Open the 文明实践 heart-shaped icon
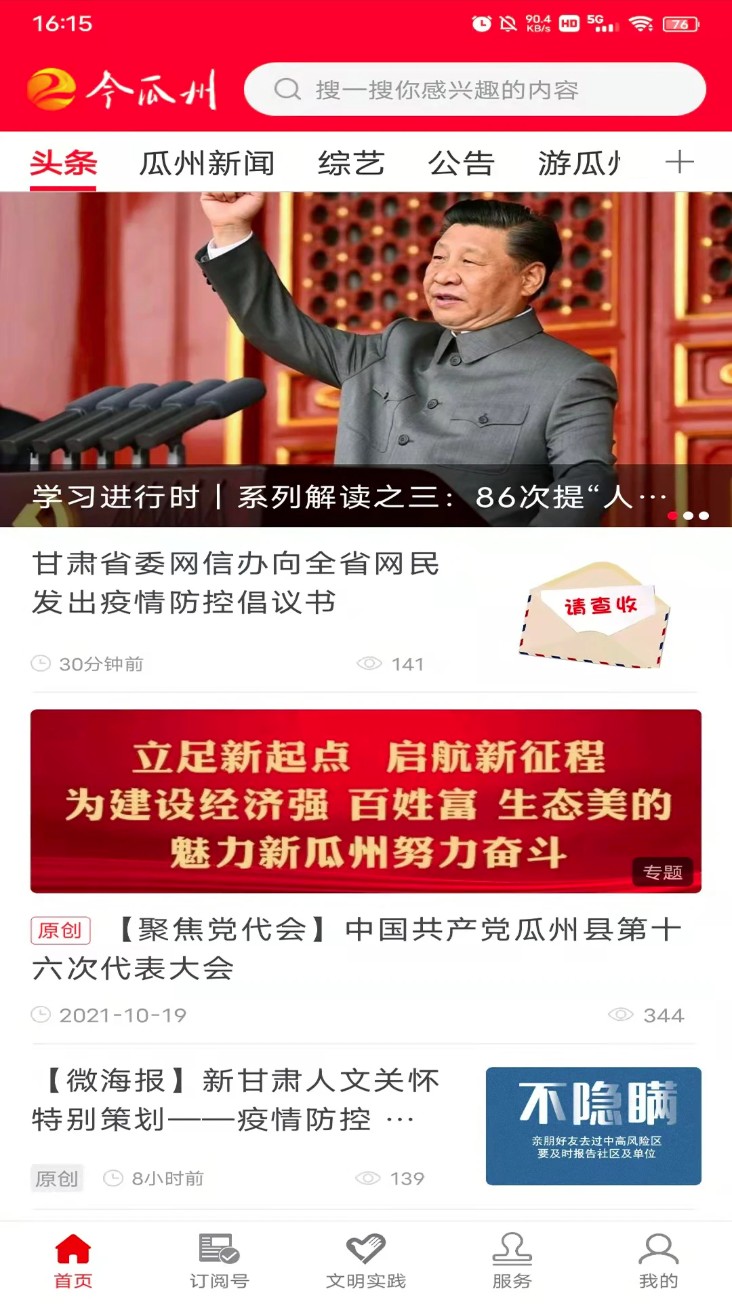This screenshot has width=732, height=1304. [x=366, y=1250]
